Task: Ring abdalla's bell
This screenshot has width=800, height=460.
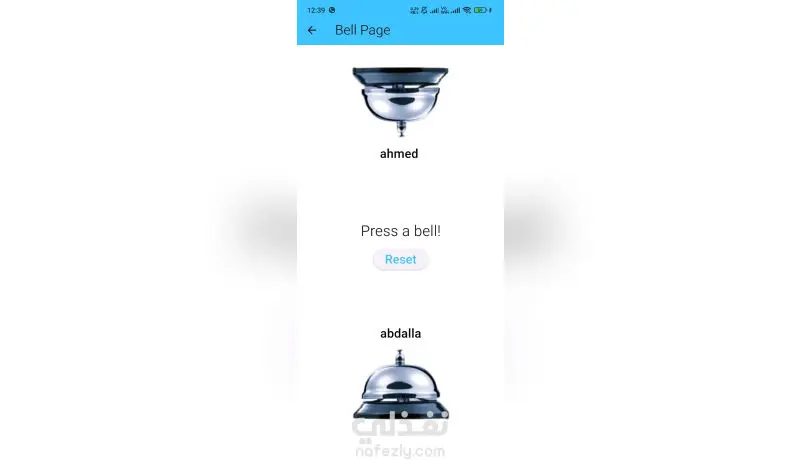Action: click(400, 385)
